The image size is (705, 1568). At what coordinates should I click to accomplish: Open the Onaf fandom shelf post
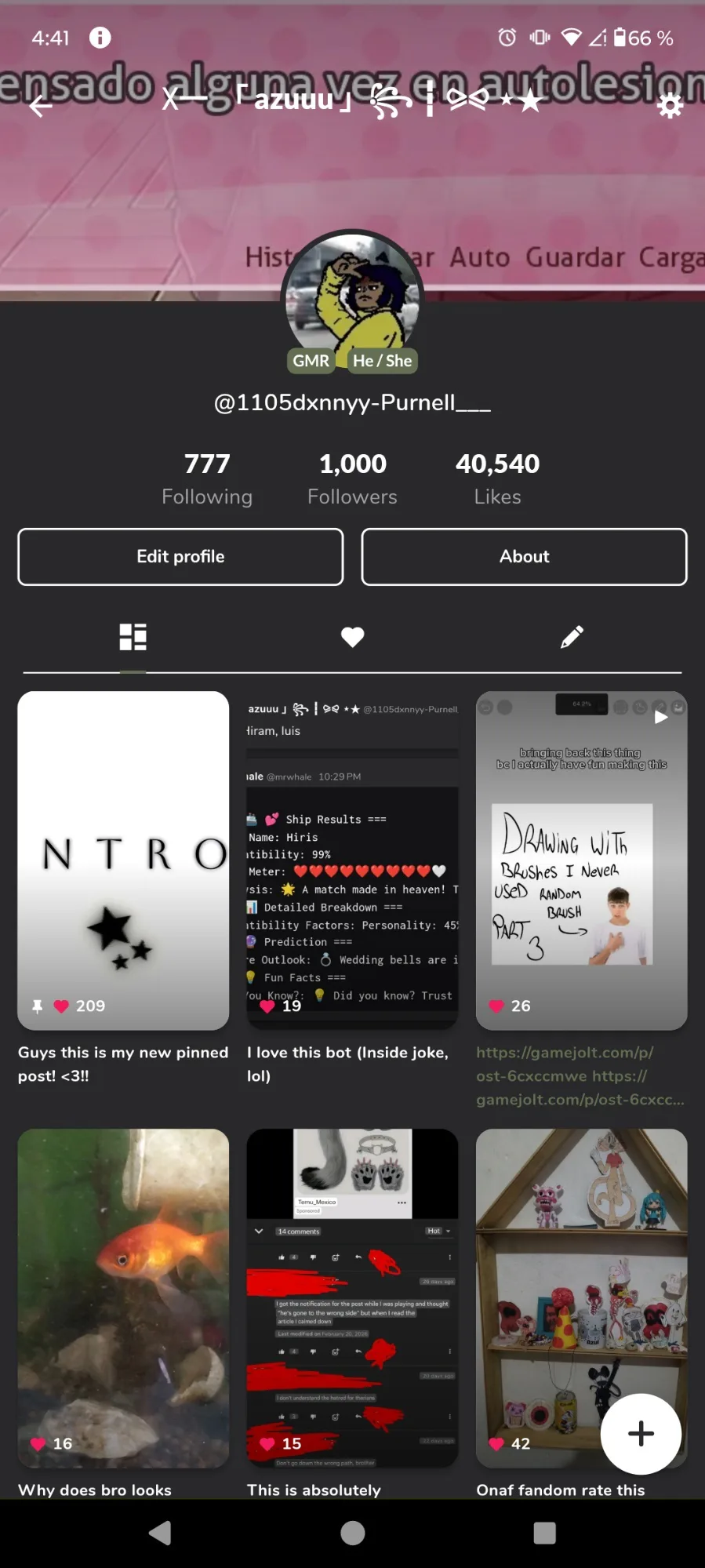click(x=581, y=1298)
